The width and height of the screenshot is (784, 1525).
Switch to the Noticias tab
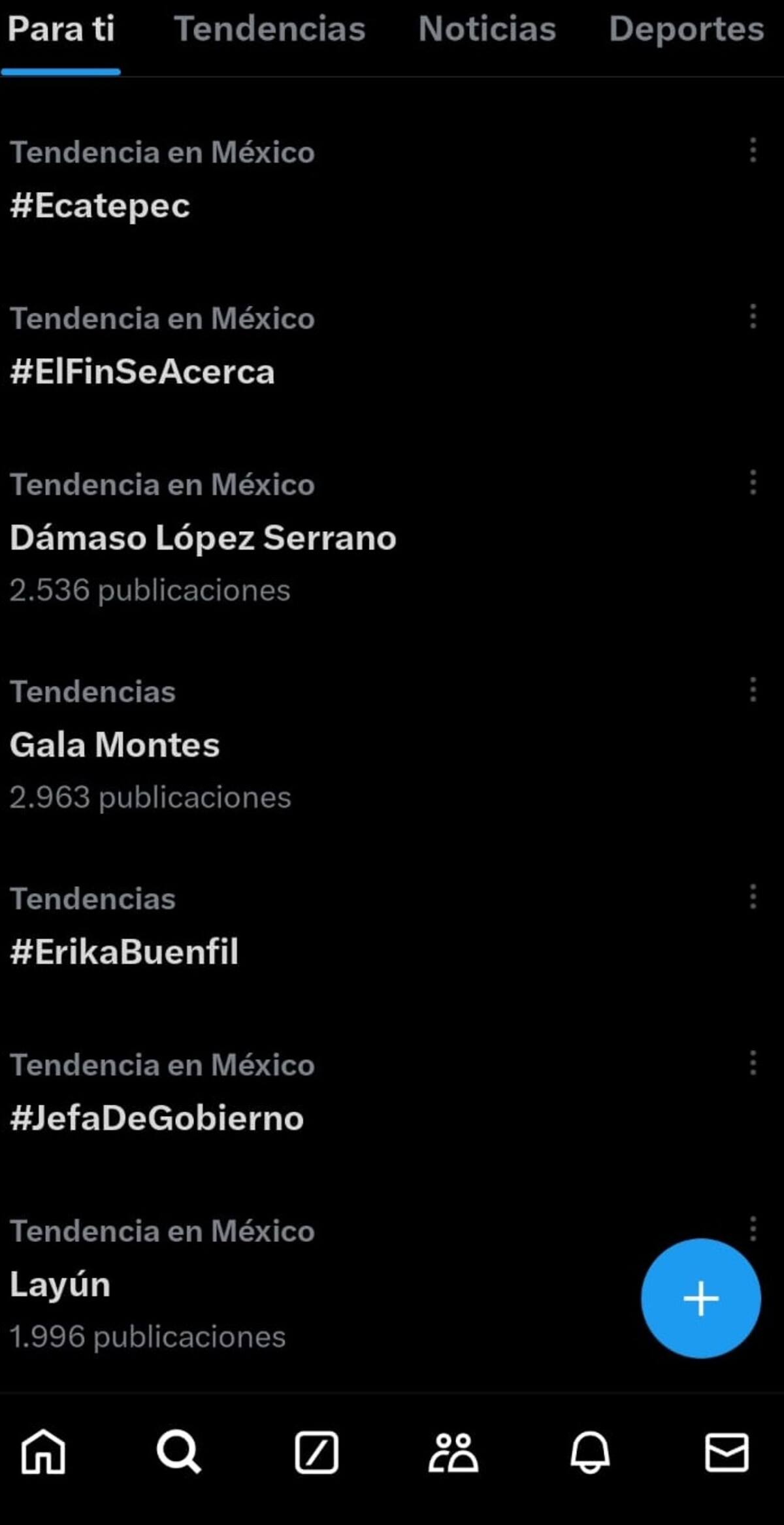coord(487,29)
